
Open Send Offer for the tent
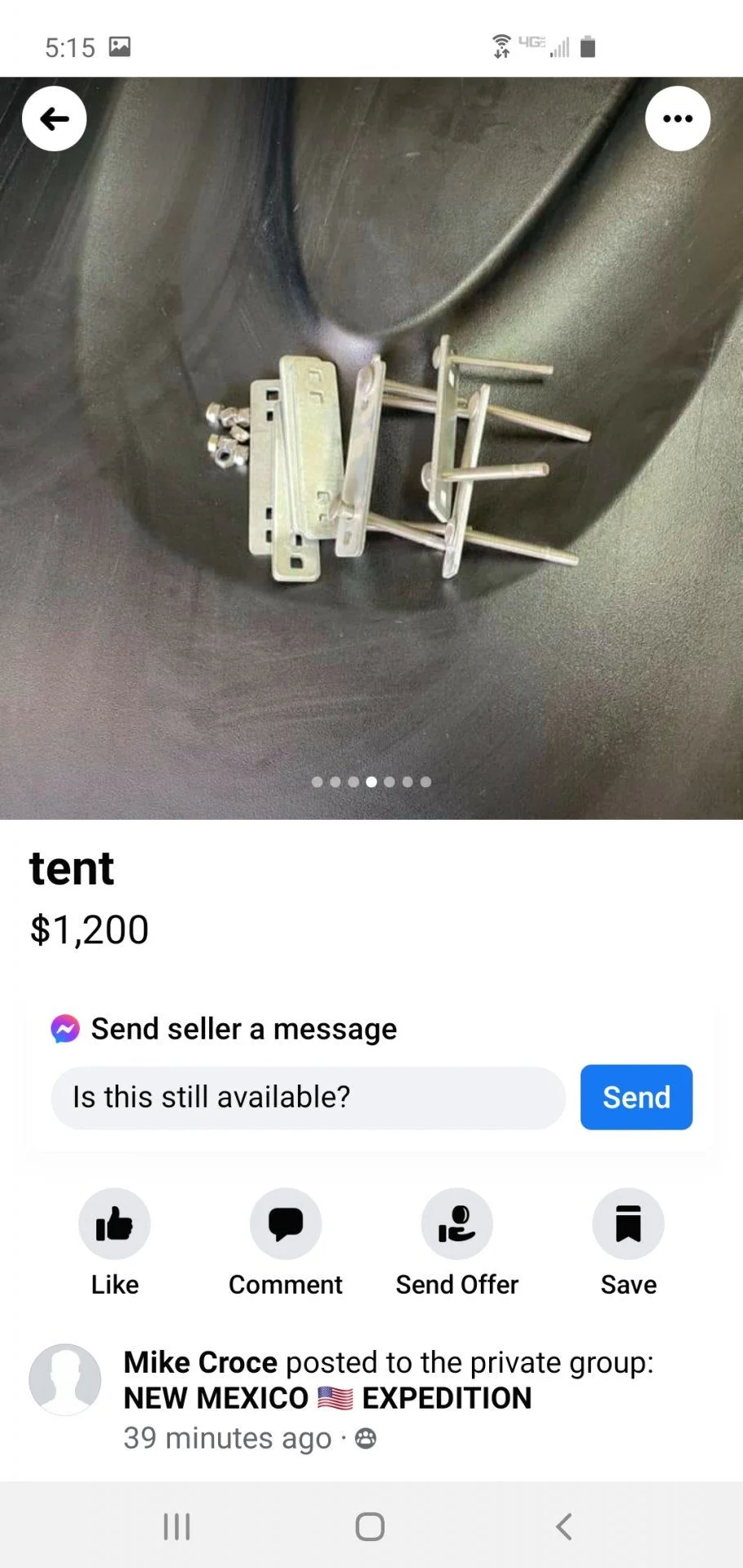(456, 1223)
